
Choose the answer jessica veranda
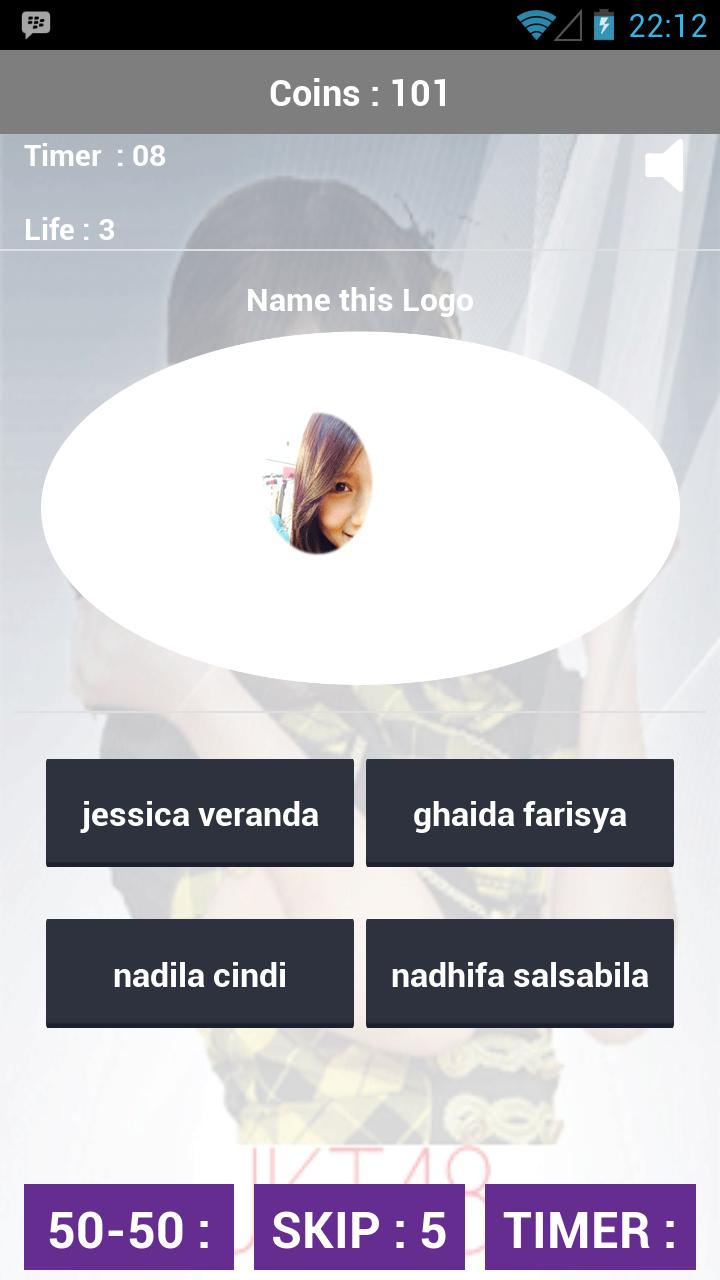coord(200,813)
